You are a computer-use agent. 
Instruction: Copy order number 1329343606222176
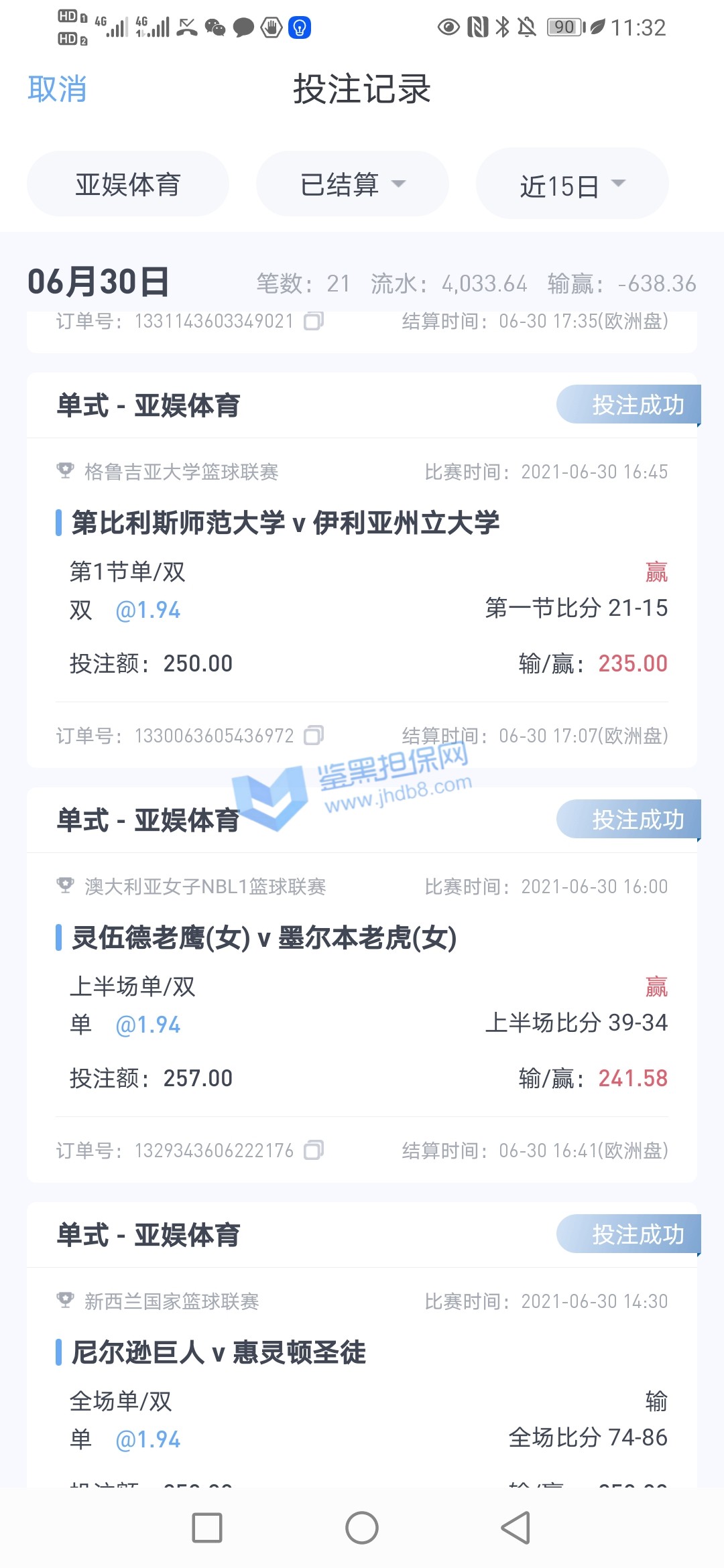(x=314, y=1151)
